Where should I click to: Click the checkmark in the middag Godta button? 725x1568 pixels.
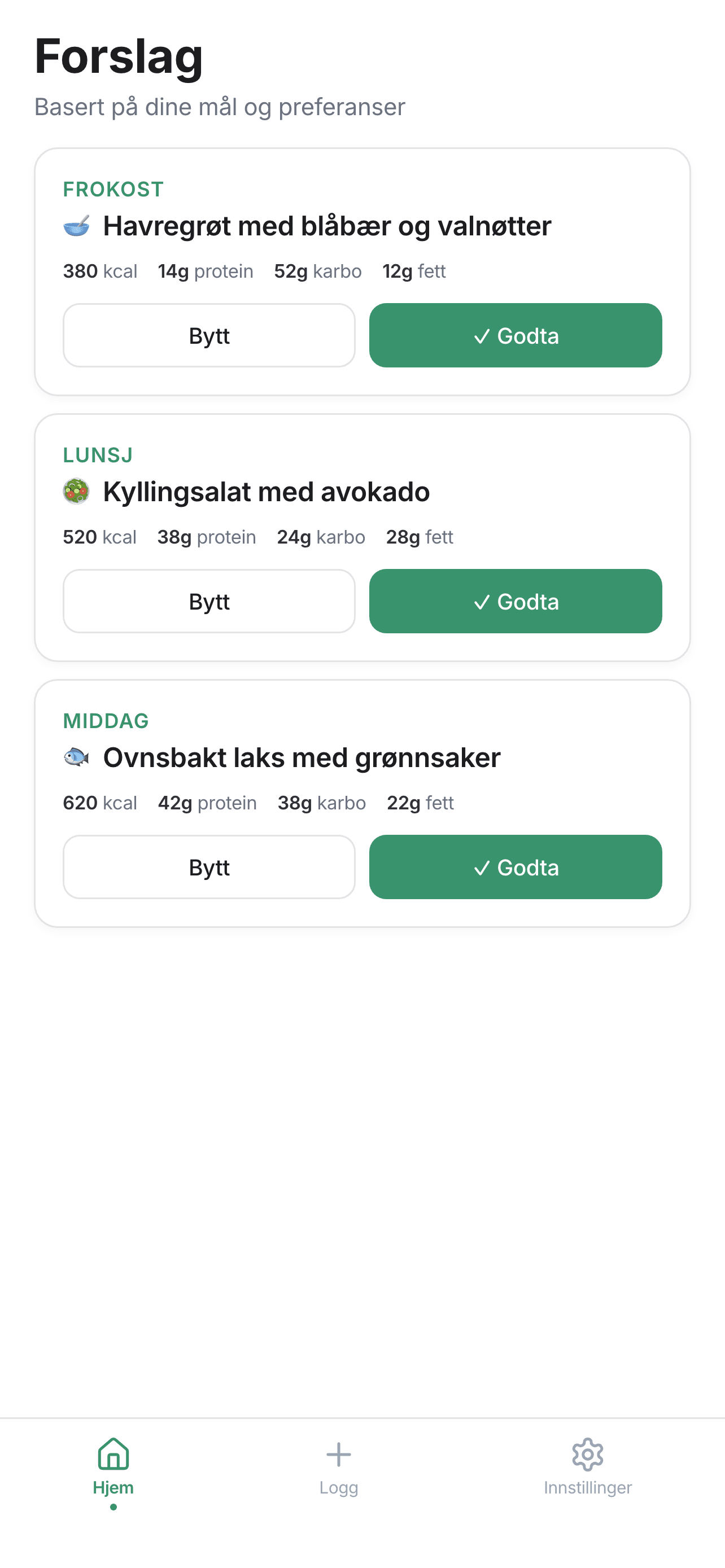[x=483, y=868]
